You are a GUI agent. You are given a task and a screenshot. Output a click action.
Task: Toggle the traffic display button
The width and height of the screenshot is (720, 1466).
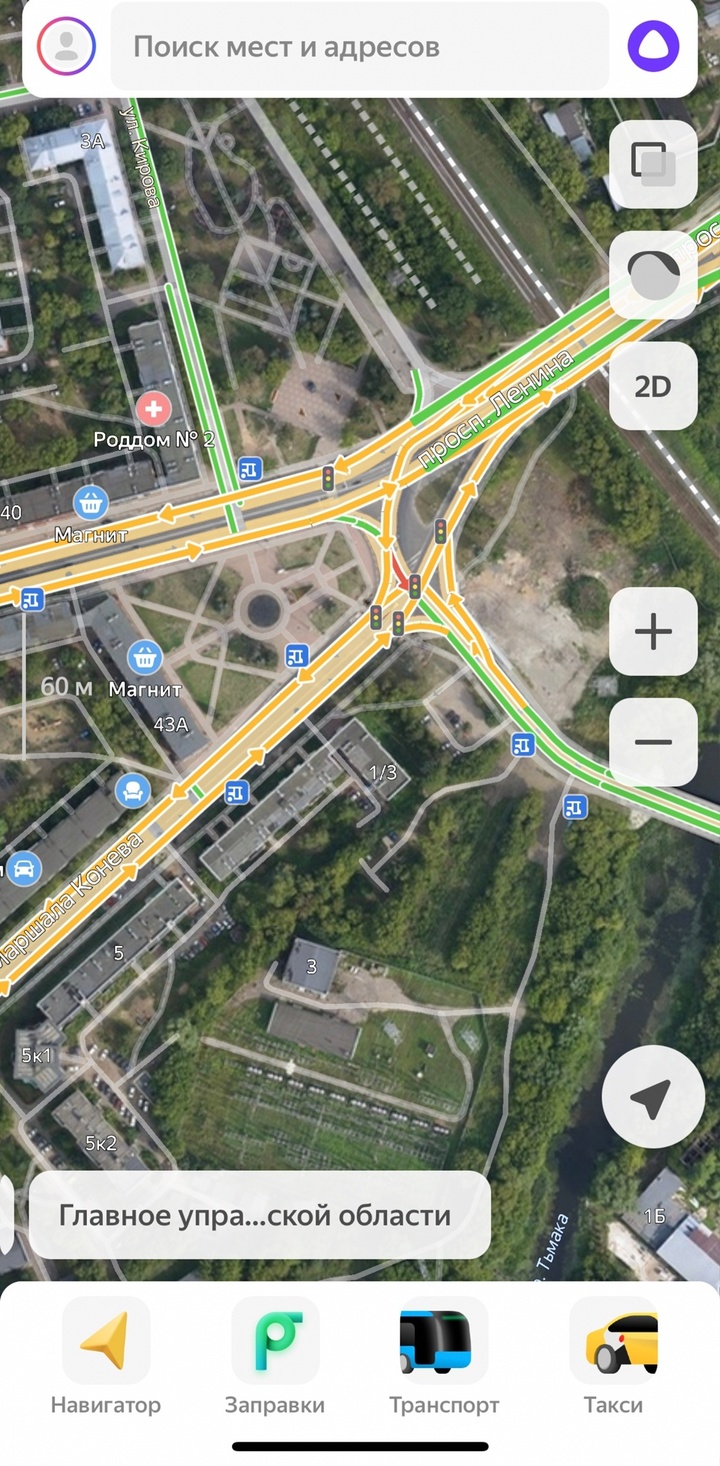pos(653,275)
